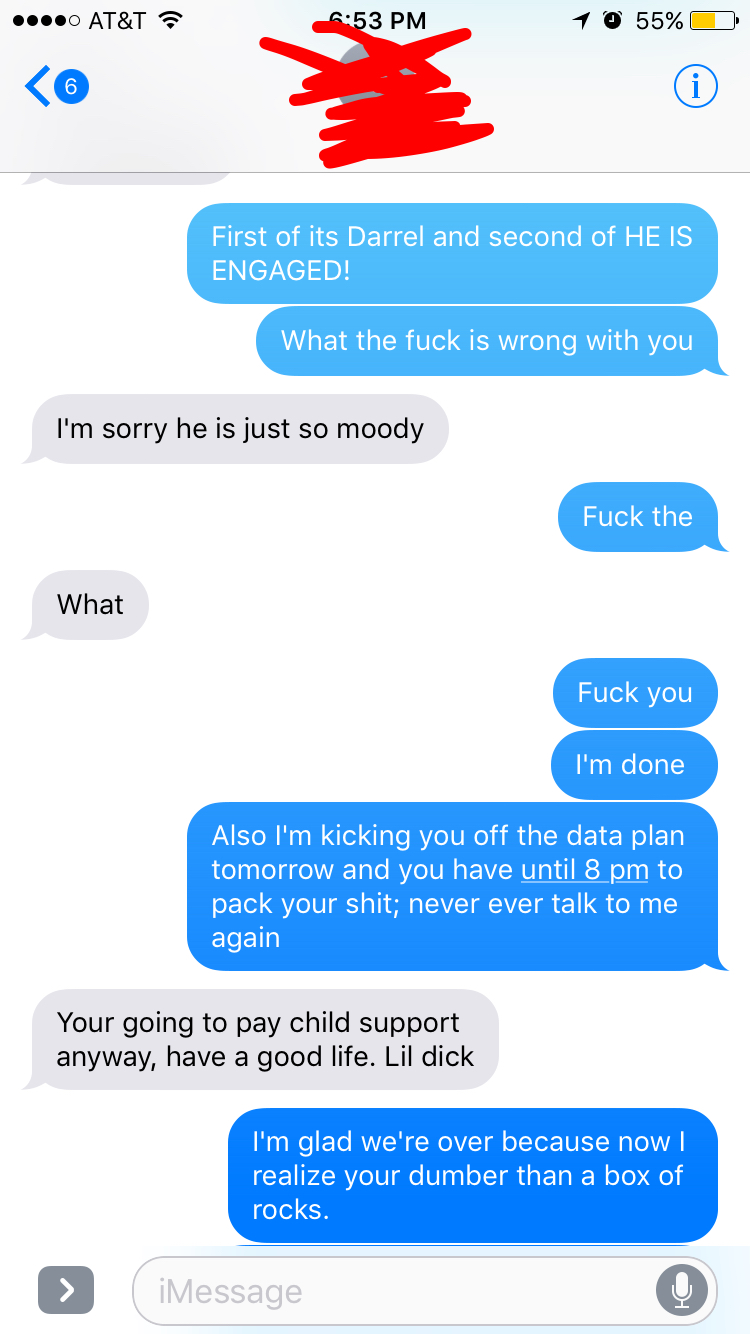The width and height of the screenshot is (750, 1334).
Task: Record audio with the microphone icon
Action: pos(681,1290)
